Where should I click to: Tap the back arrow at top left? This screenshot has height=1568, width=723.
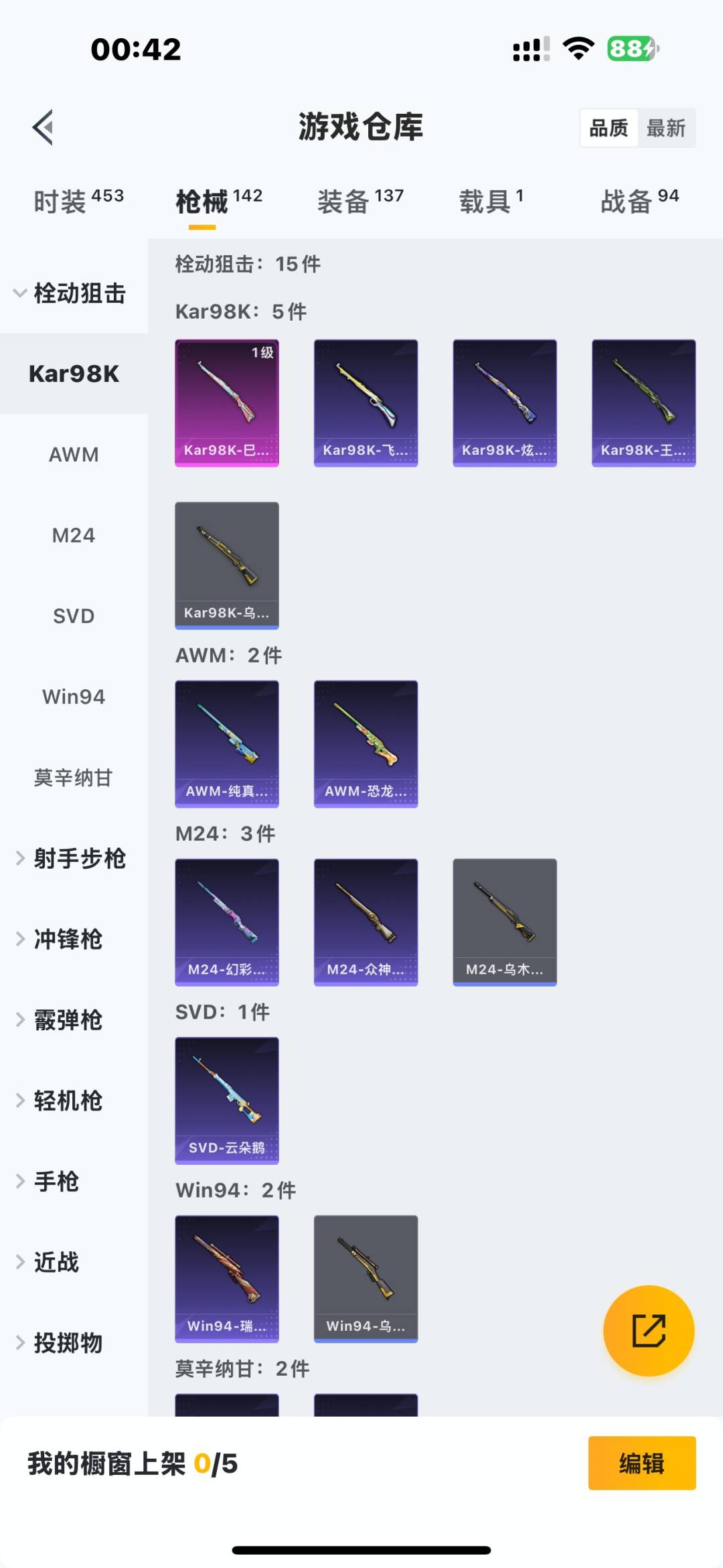click(x=42, y=127)
